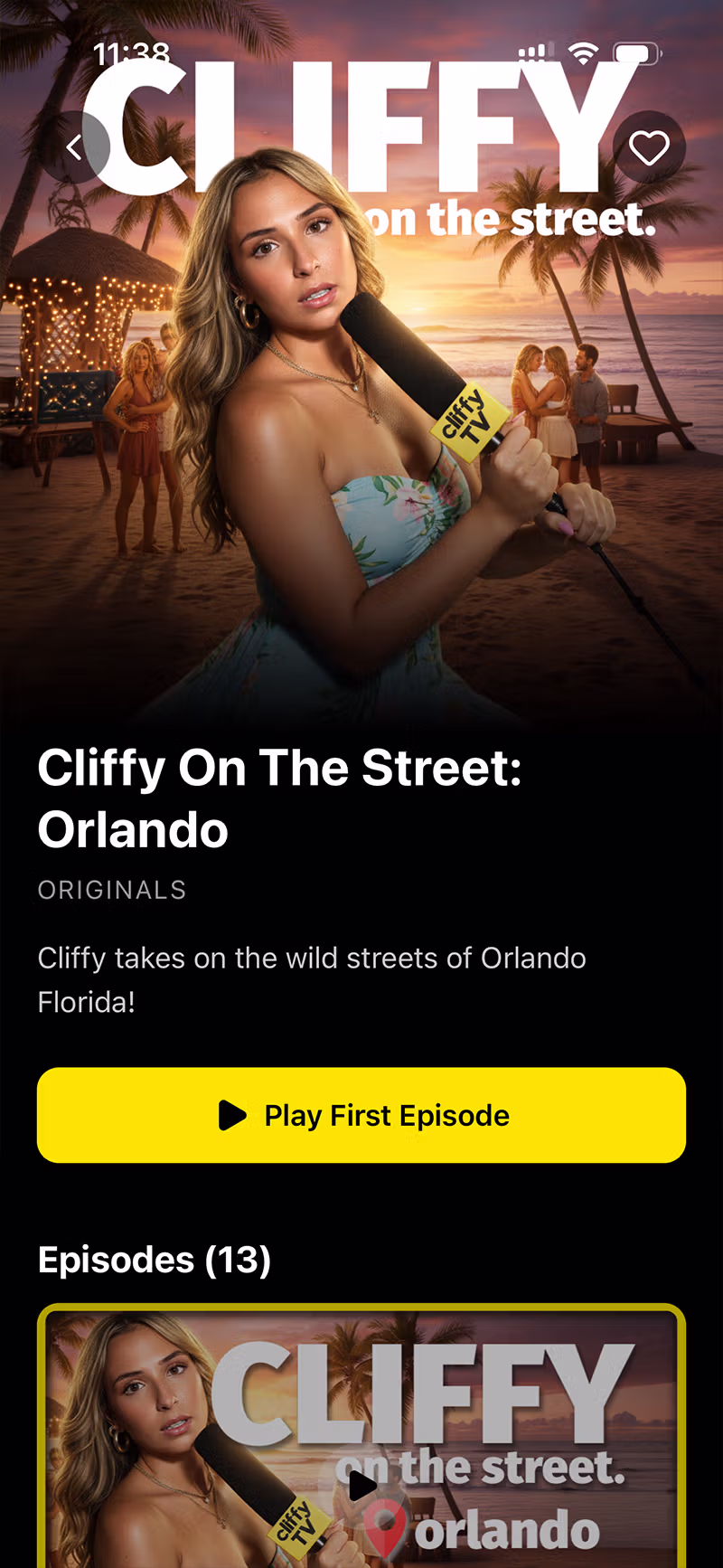723x1568 pixels.
Task: Open the first episode thumbnail under Episodes
Action: click(361, 1438)
